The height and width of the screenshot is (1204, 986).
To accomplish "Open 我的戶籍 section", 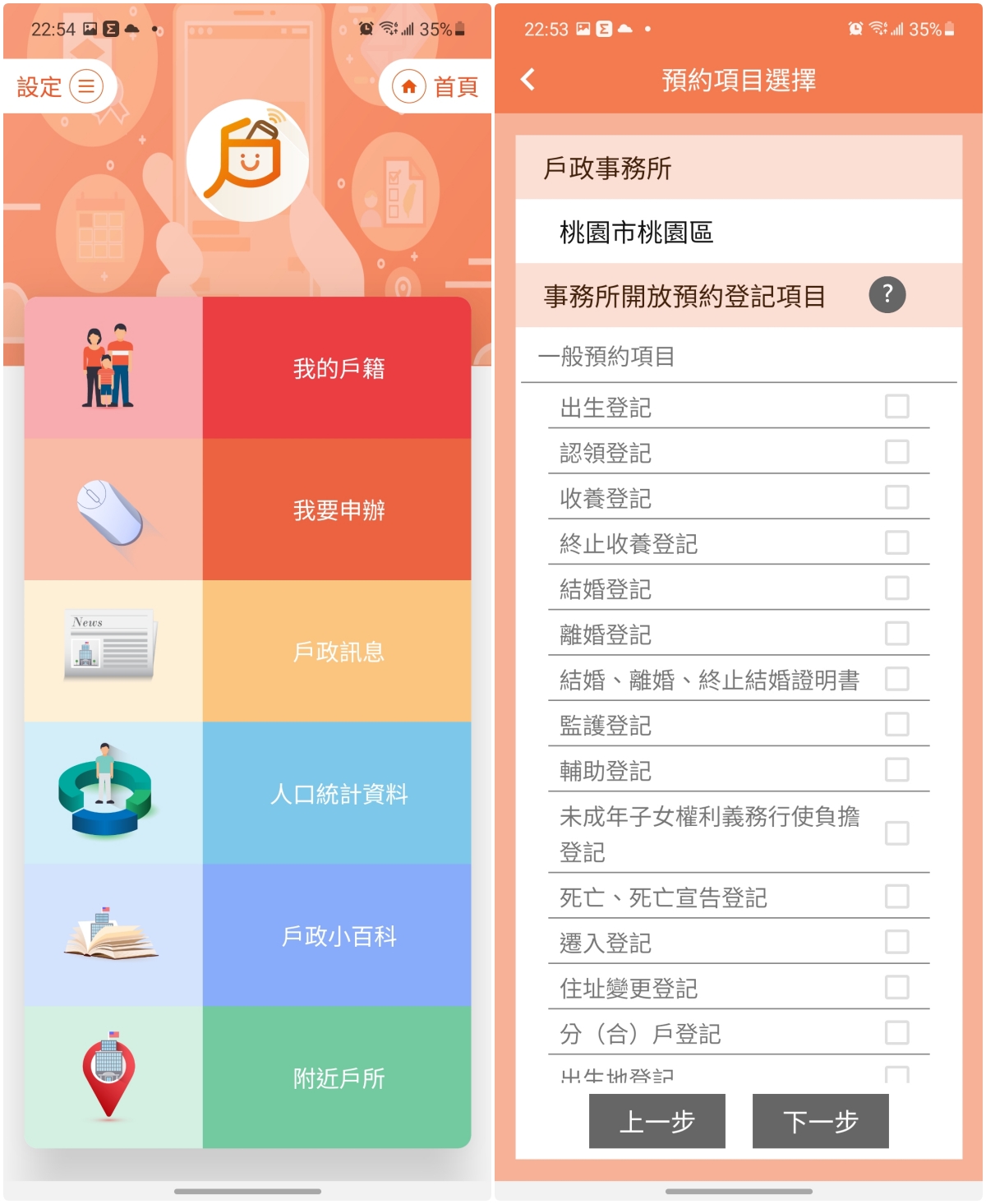I will (338, 368).
